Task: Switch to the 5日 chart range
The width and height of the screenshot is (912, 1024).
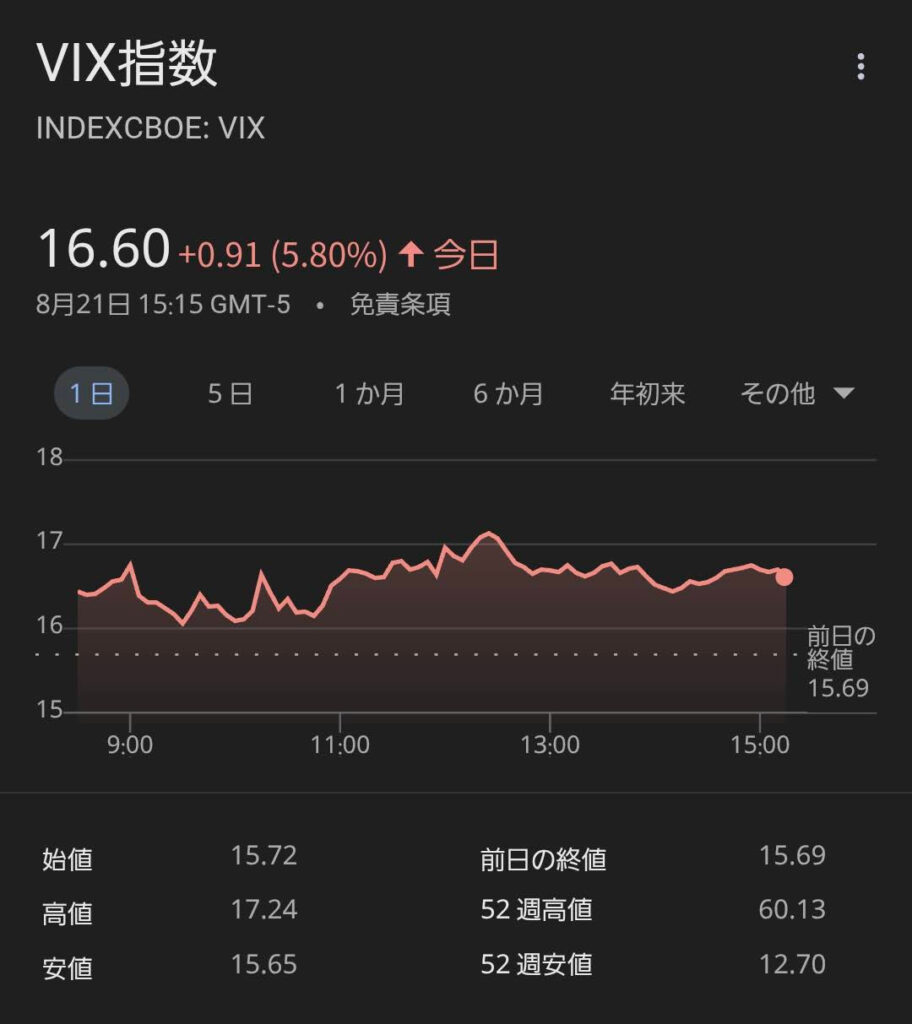Action: [230, 394]
